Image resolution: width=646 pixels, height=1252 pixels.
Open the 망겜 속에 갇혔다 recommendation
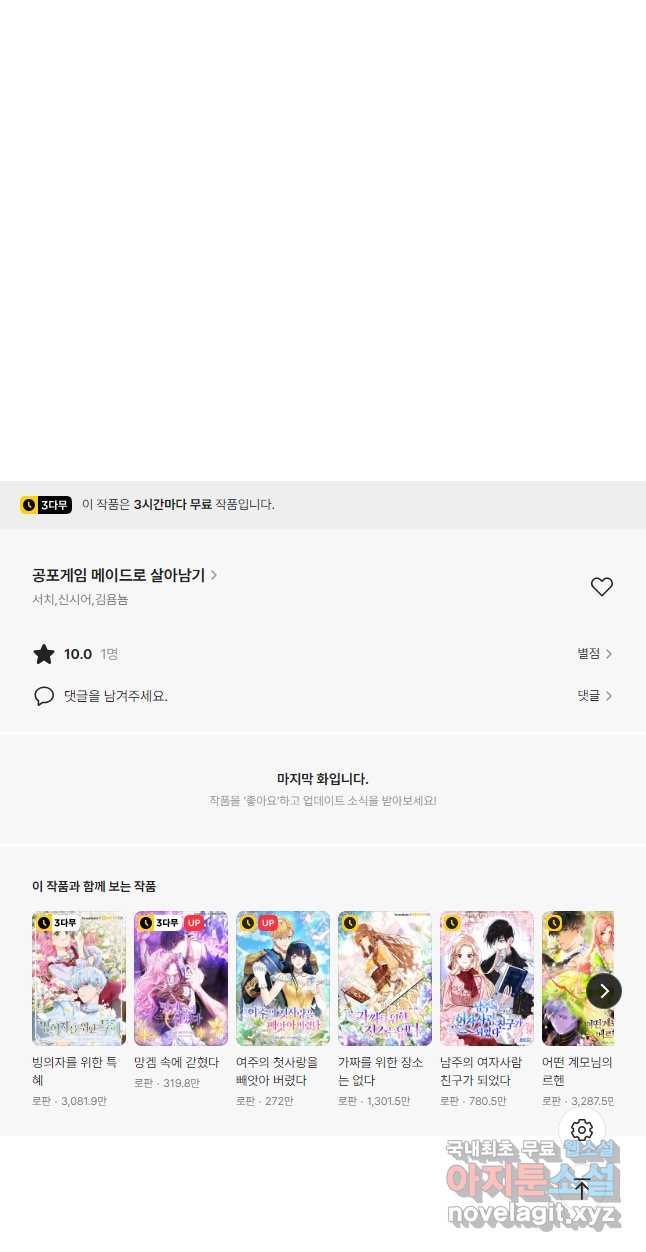tap(181, 978)
